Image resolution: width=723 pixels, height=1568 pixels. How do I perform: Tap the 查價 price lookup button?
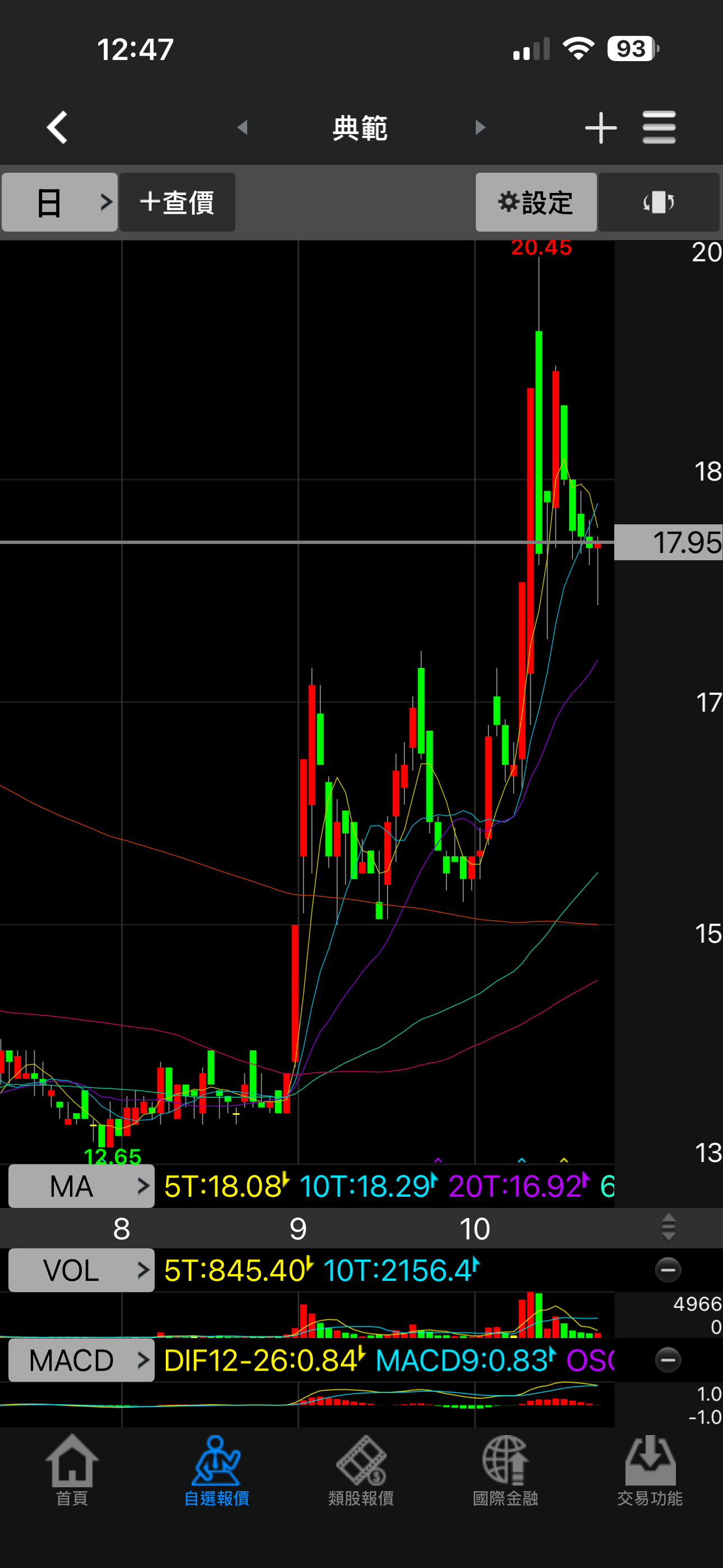[x=177, y=202]
